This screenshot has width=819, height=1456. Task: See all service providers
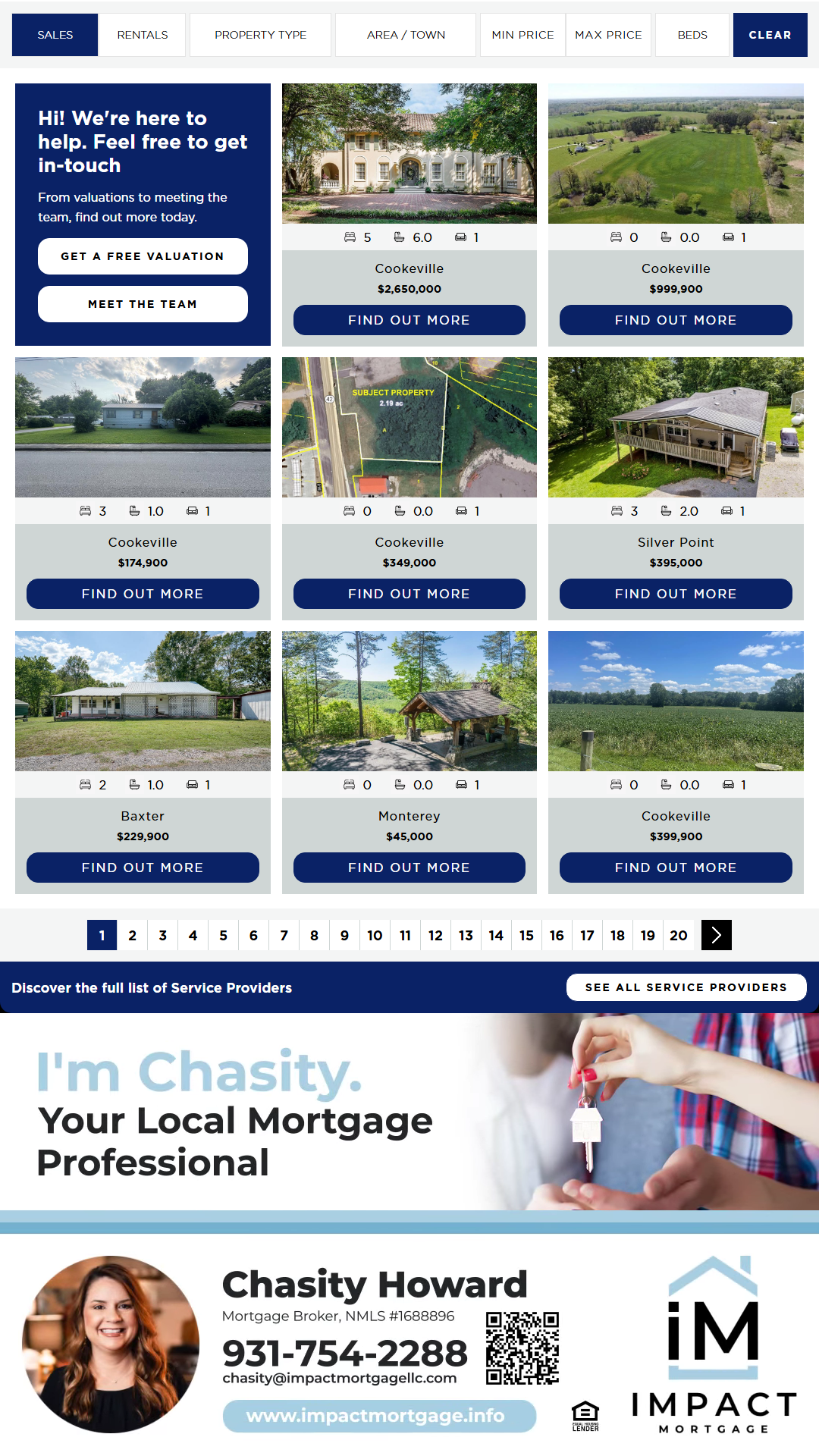pyautogui.click(x=686, y=987)
